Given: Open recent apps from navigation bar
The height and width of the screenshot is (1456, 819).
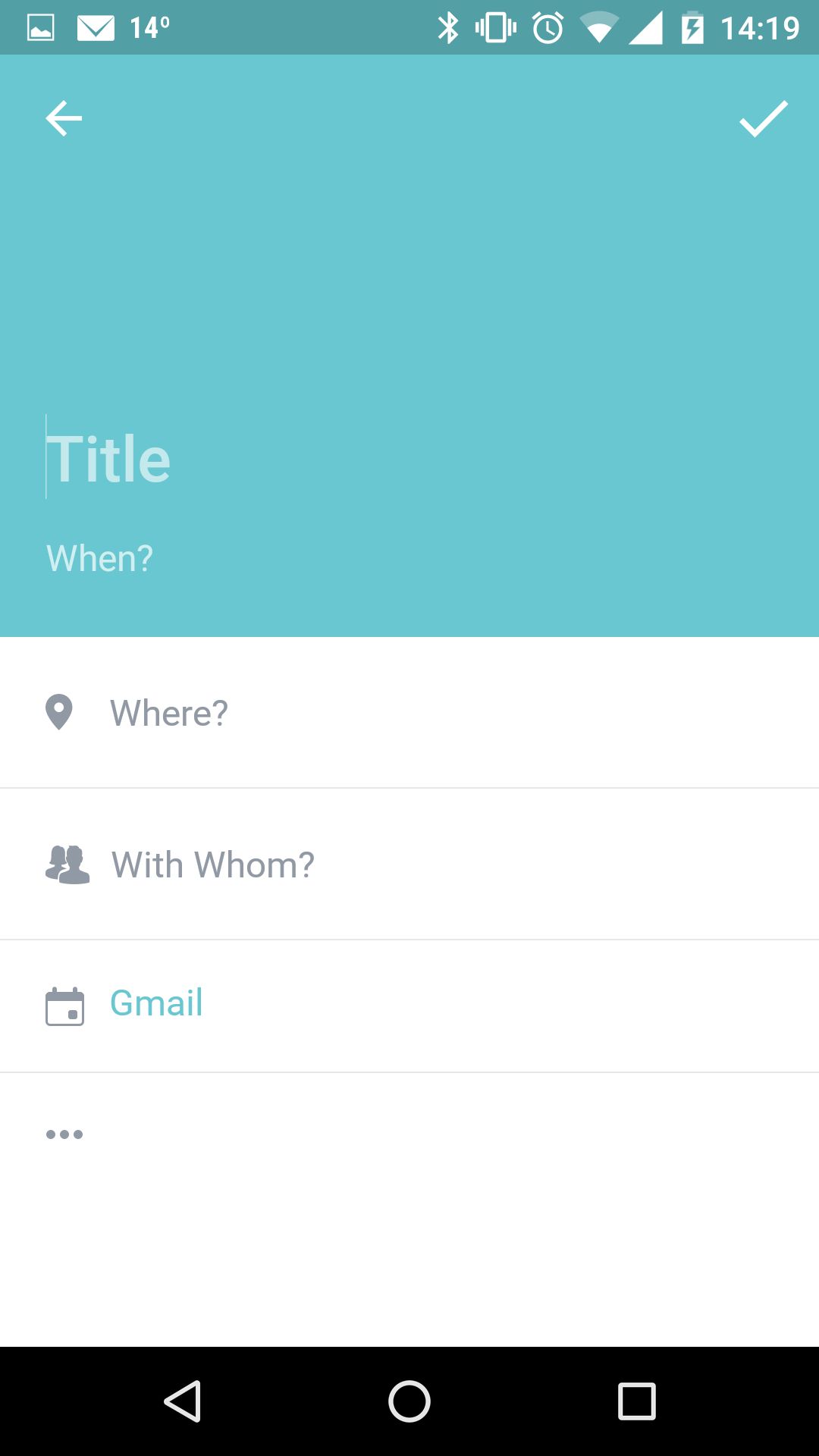Looking at the screenshot, I should coord(637,1401).
